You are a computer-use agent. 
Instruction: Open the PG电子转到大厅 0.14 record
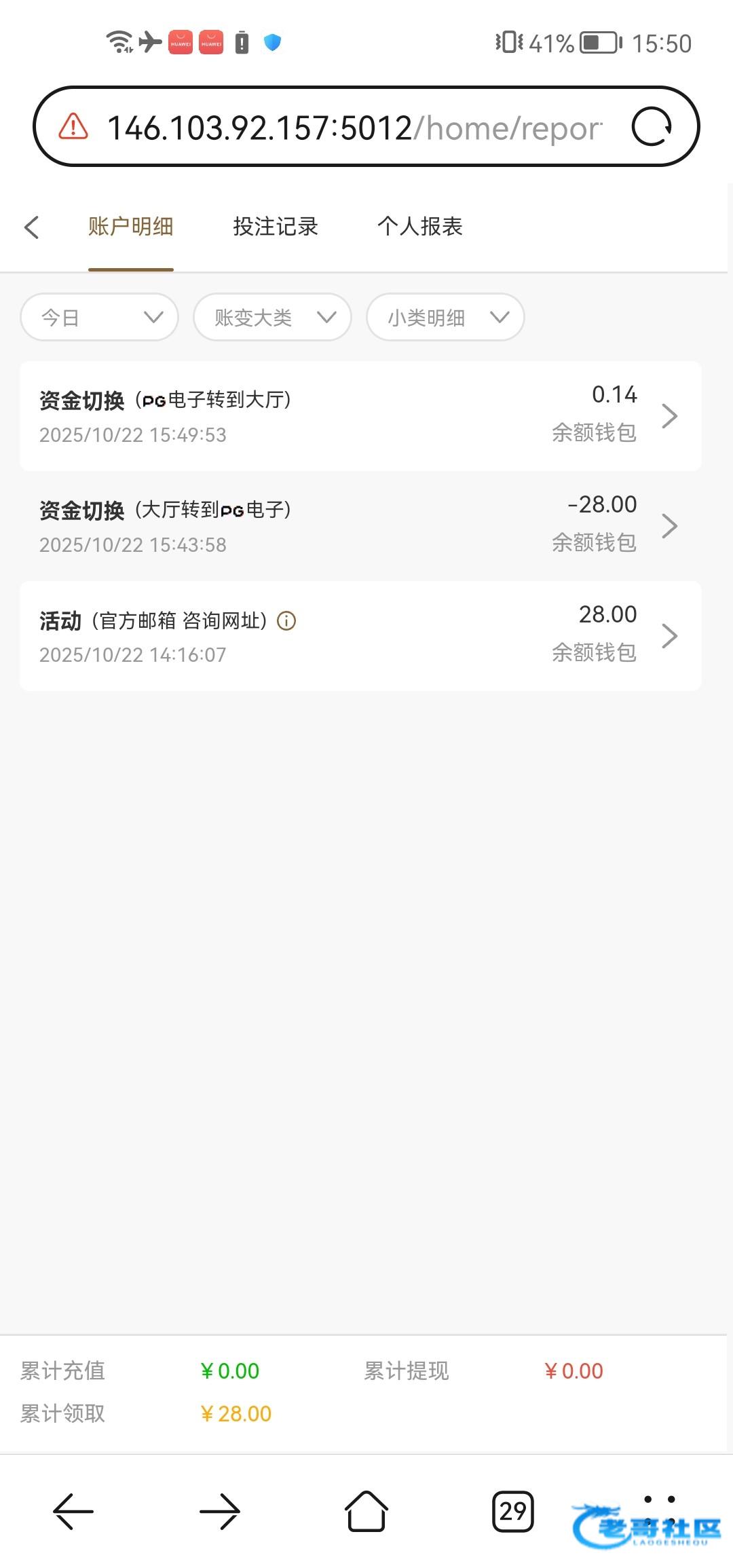[x=360, y=415]
